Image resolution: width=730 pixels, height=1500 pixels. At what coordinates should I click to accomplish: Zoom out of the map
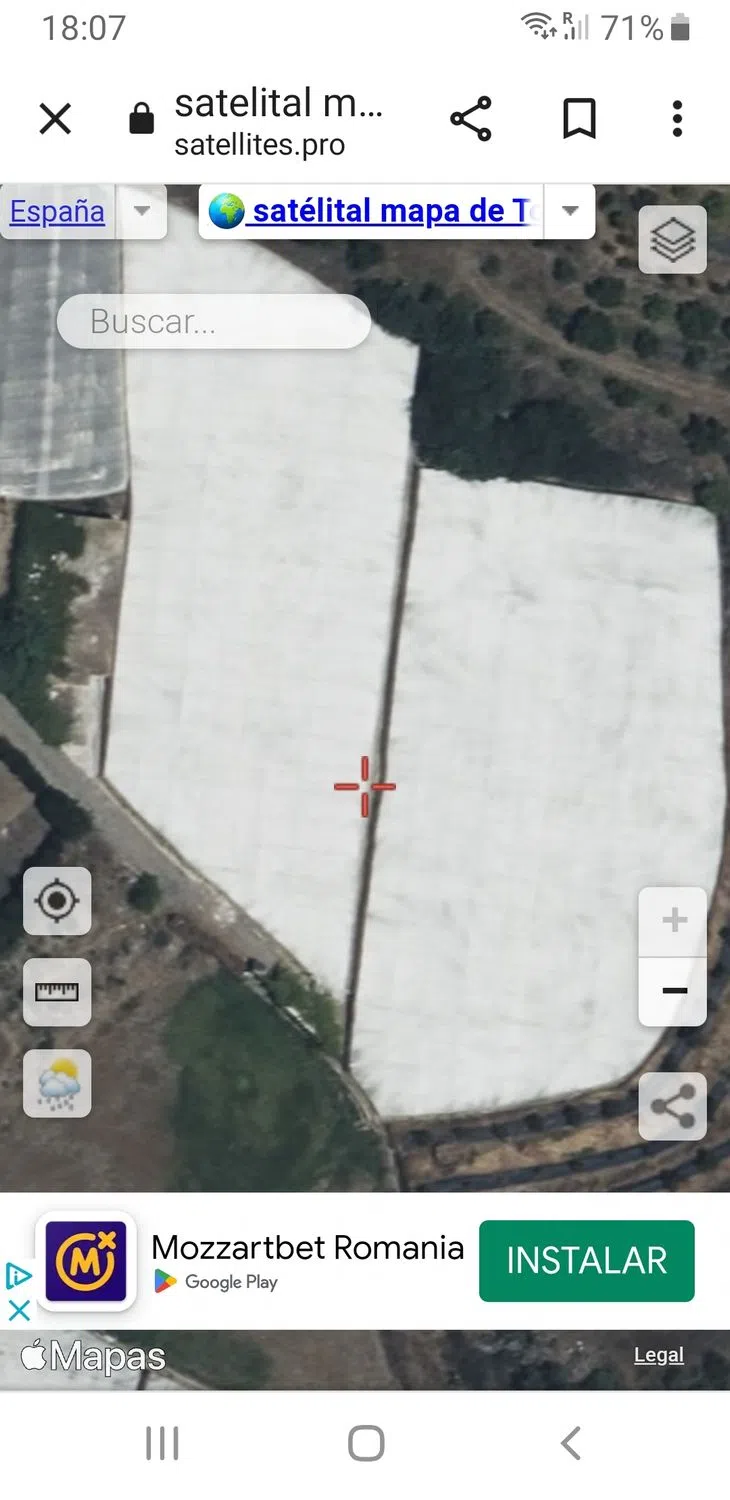(x=673, y=991)
